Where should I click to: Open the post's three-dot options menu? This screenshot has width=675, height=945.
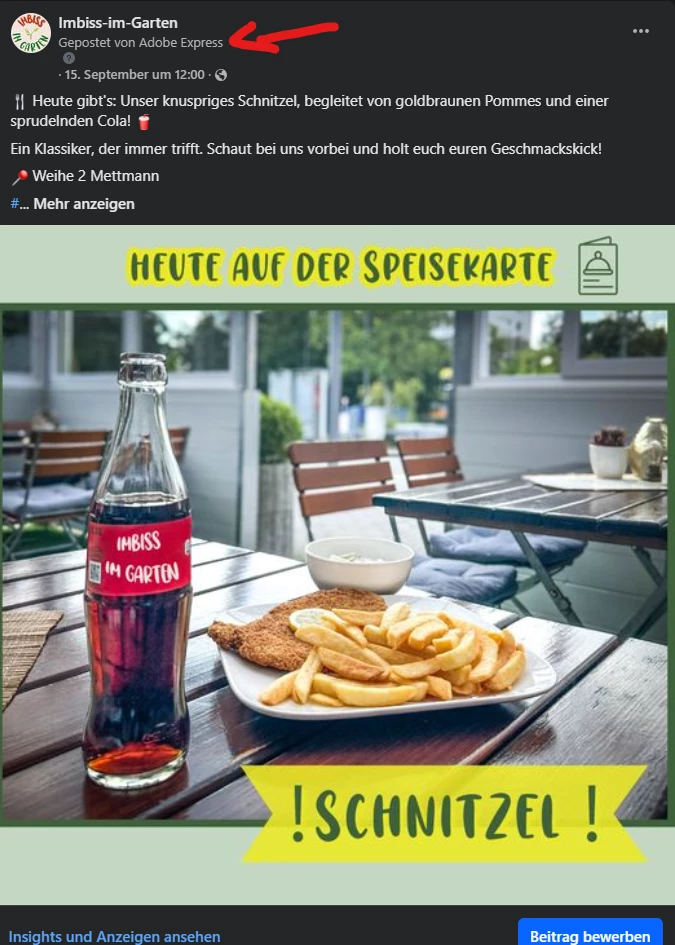tap(641, 31)
